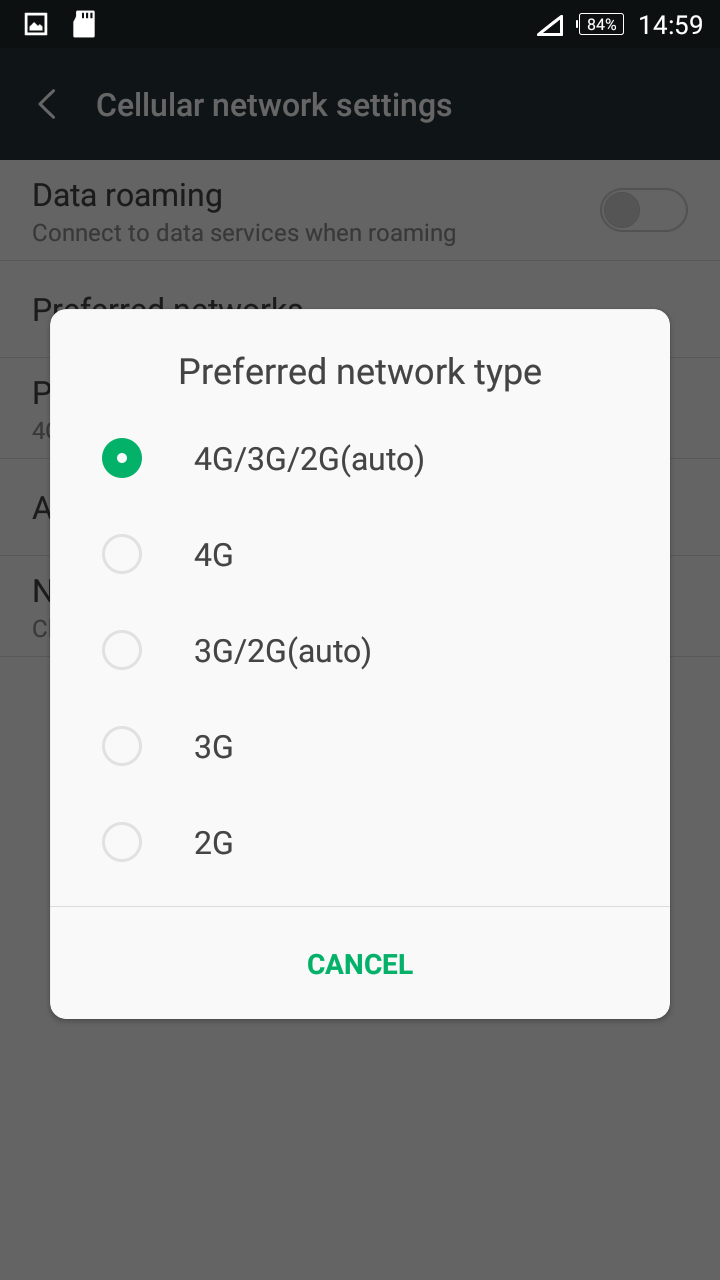Dismiss the dialog with Cancel
The height and width of the screenshot is (1280, 720).
(x=360, y=964)
